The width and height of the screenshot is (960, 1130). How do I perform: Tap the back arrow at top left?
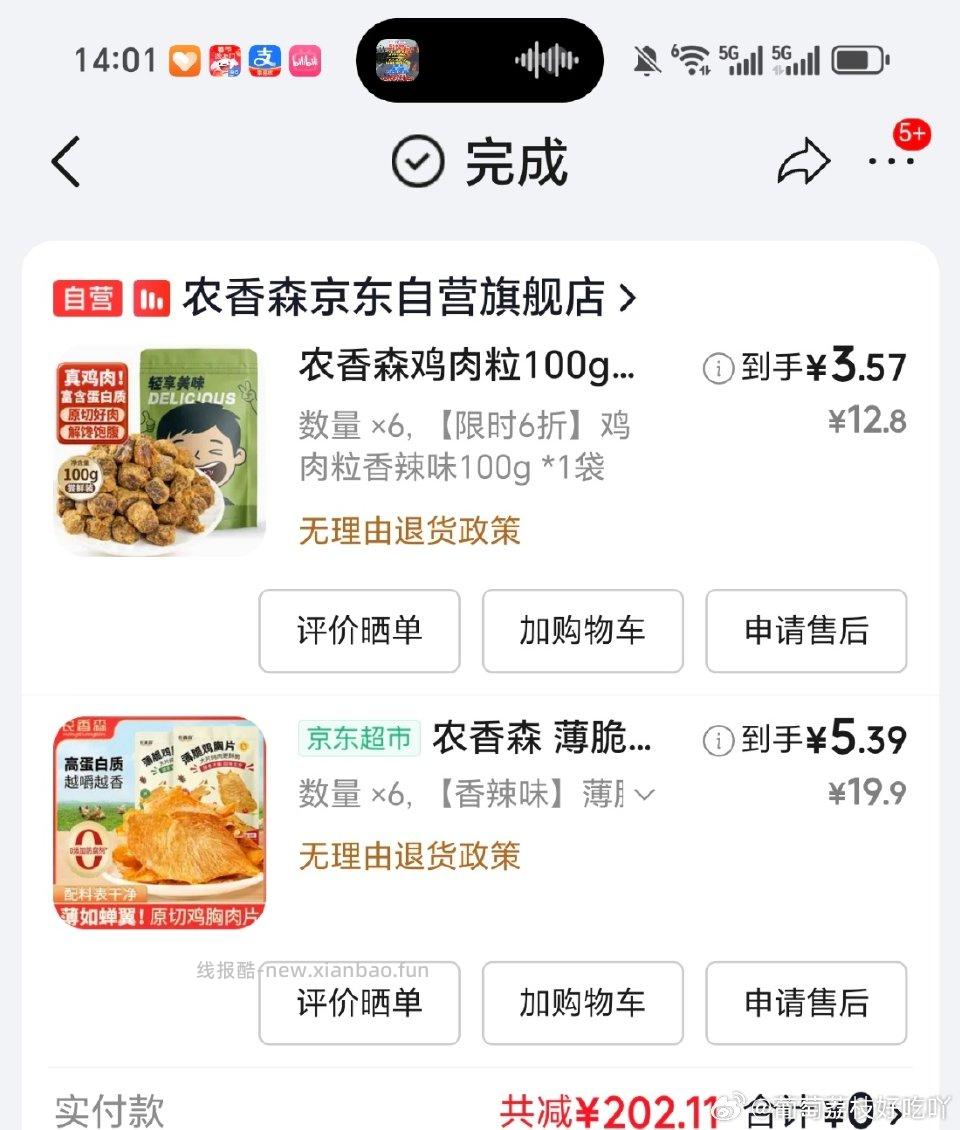tap(65, 162)
